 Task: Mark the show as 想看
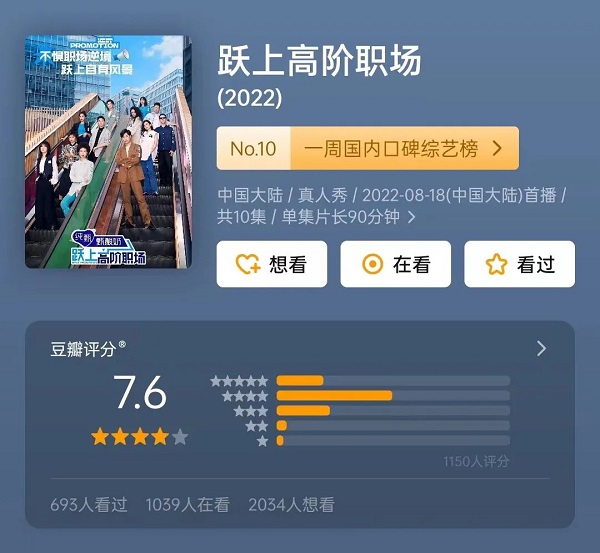coord(272,264)
